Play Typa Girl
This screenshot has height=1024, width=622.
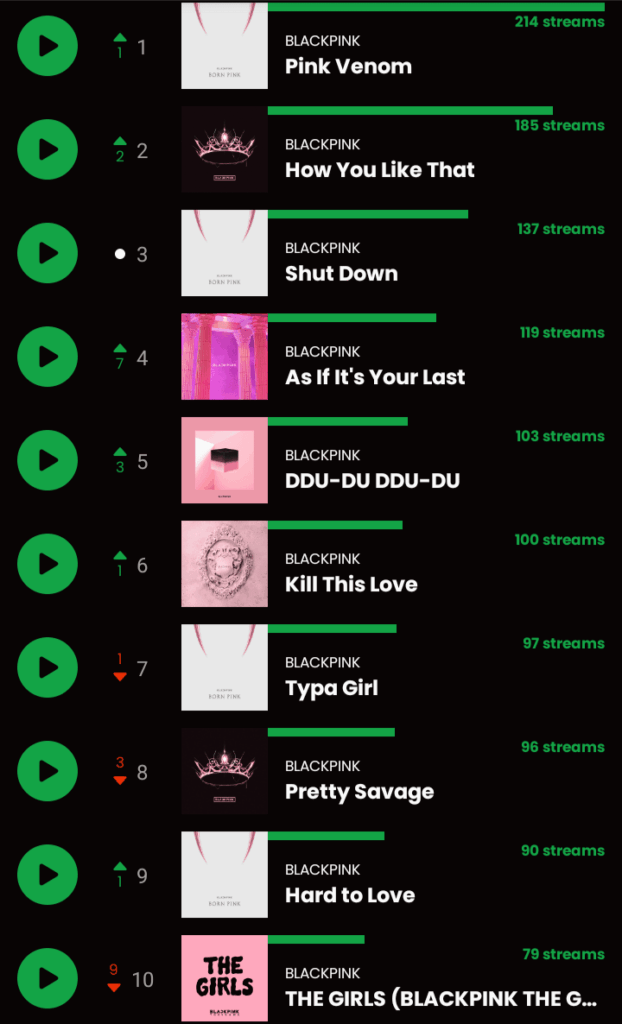pos(47,667)
